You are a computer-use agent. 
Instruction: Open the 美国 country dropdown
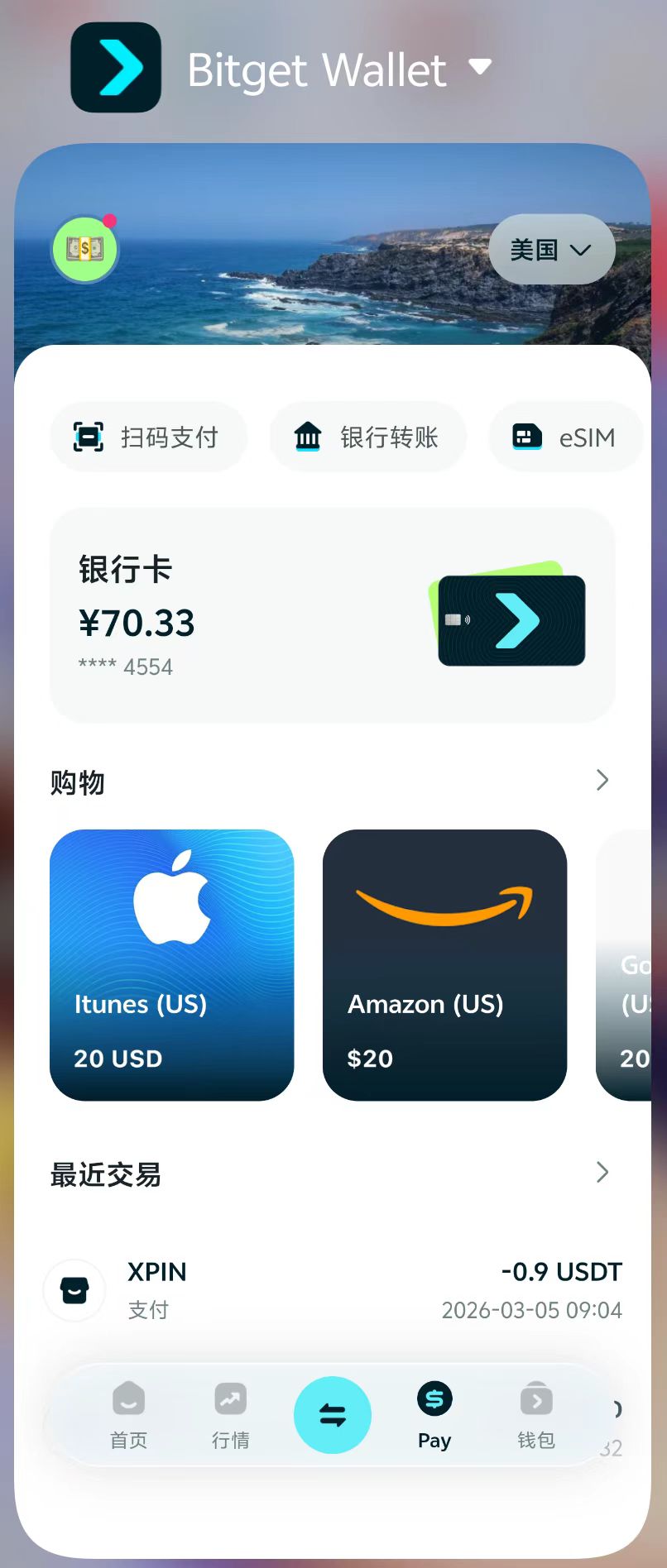click(x=551, y=249)
